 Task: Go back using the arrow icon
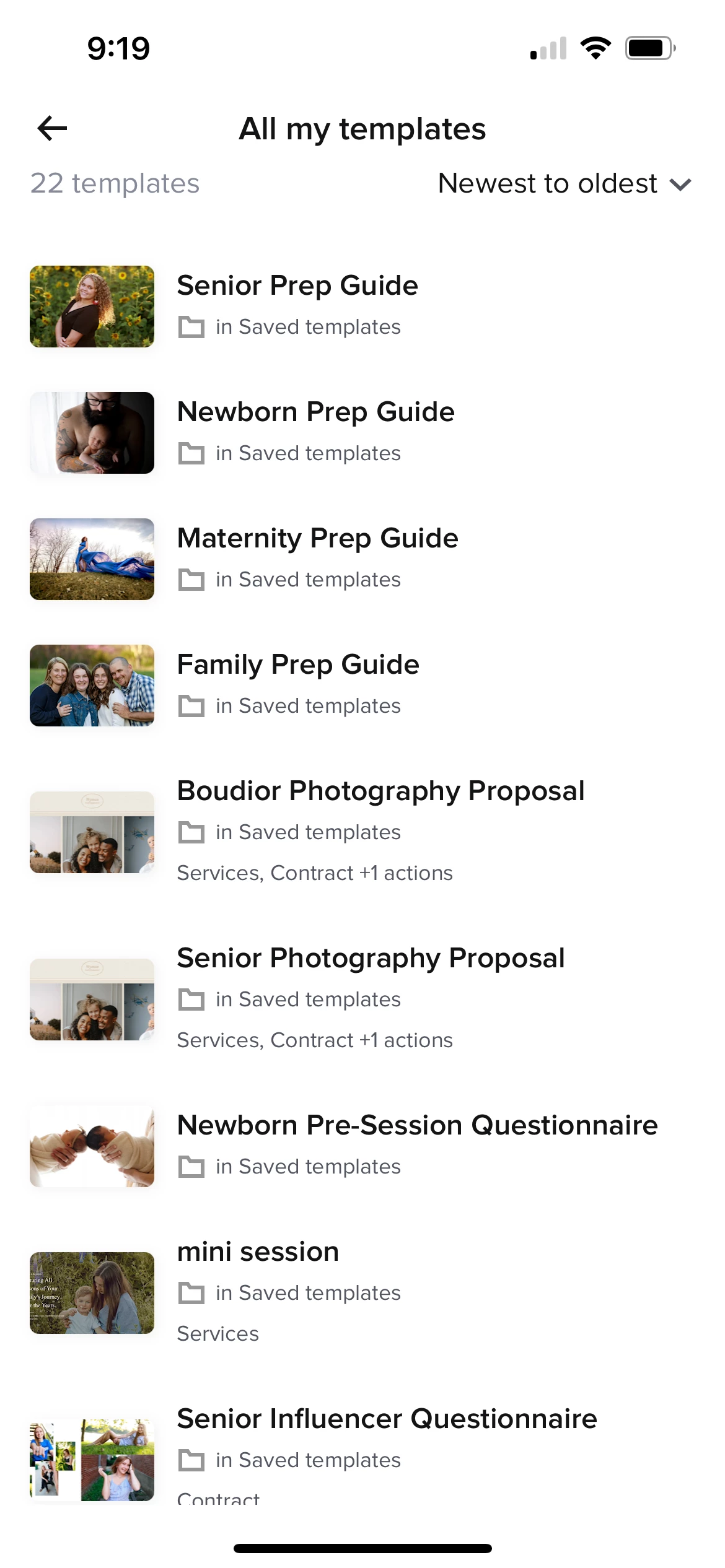tap(52, 128)
